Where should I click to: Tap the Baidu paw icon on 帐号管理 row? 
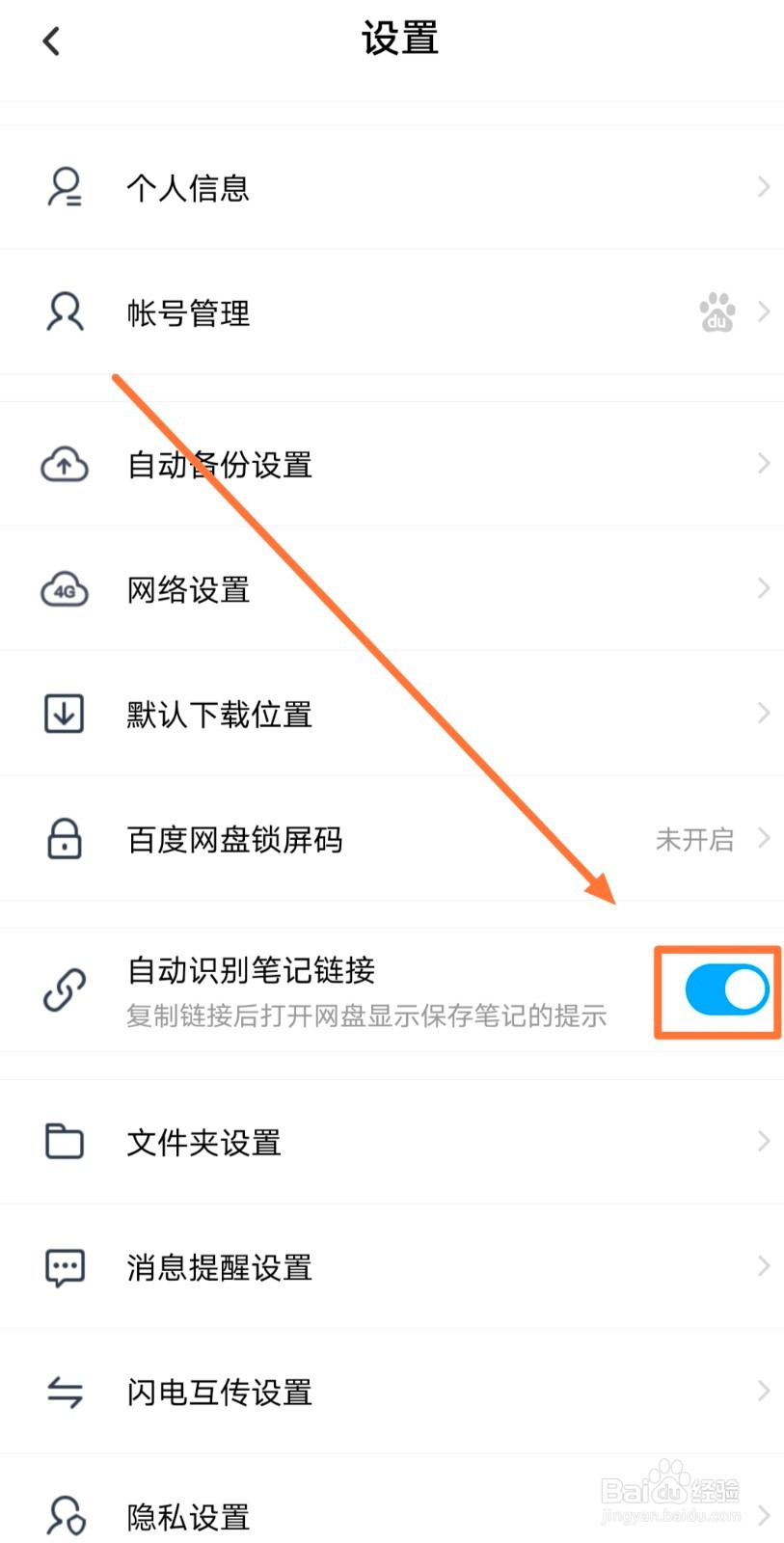[716, 312]
